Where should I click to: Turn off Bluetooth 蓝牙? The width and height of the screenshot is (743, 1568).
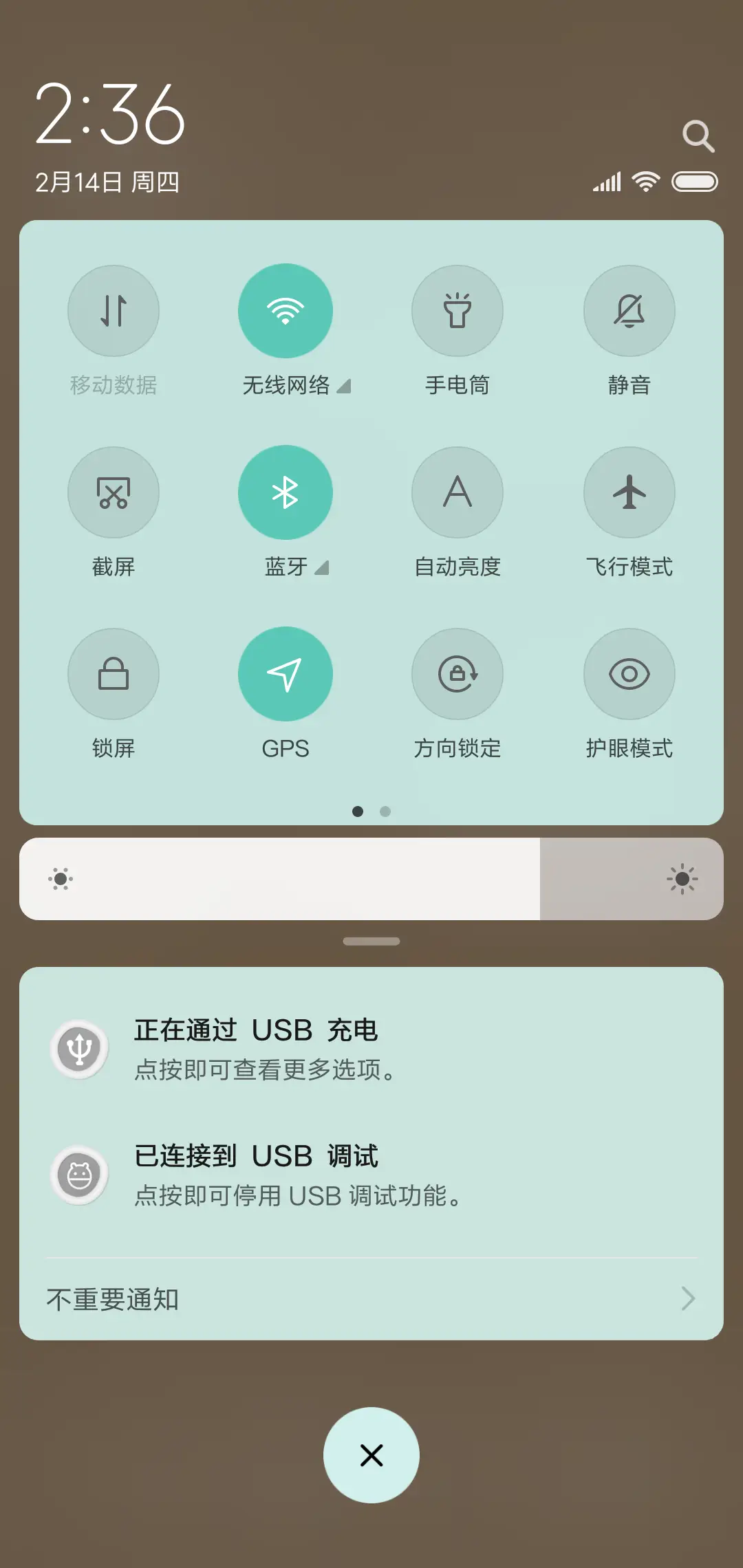286,492
